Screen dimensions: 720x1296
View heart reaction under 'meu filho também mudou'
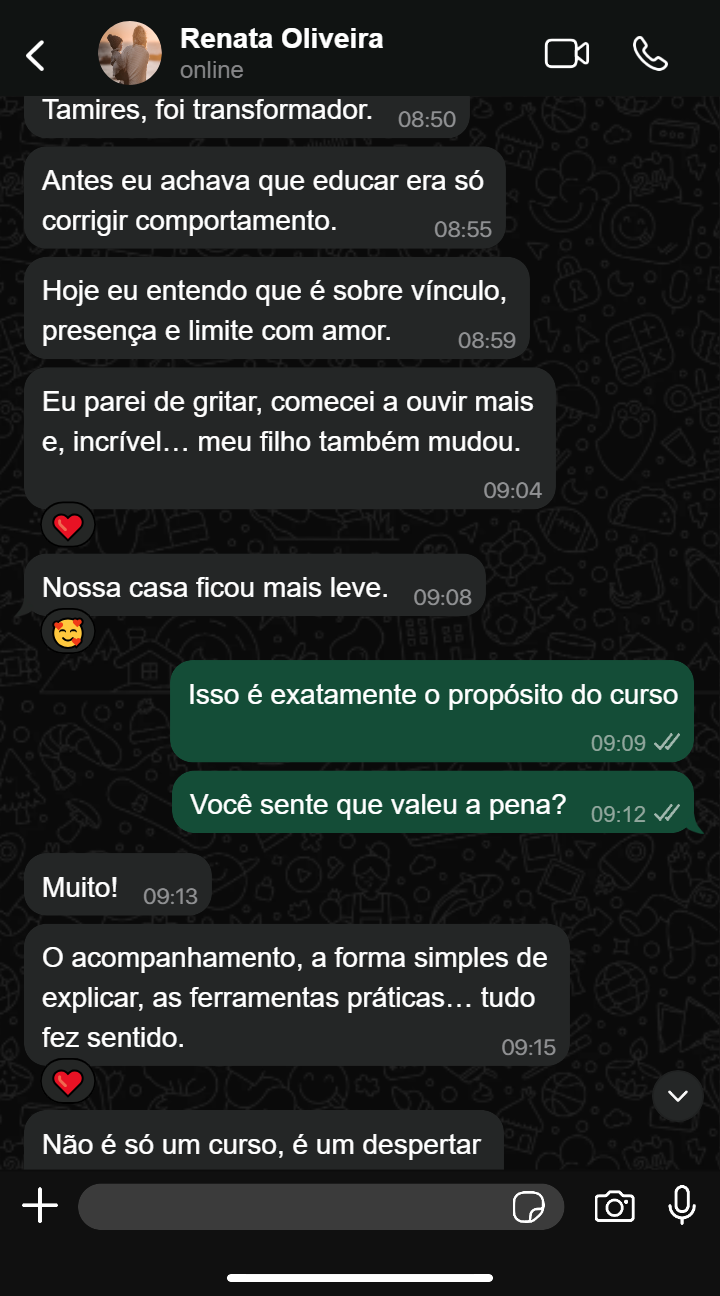[68, 527]
